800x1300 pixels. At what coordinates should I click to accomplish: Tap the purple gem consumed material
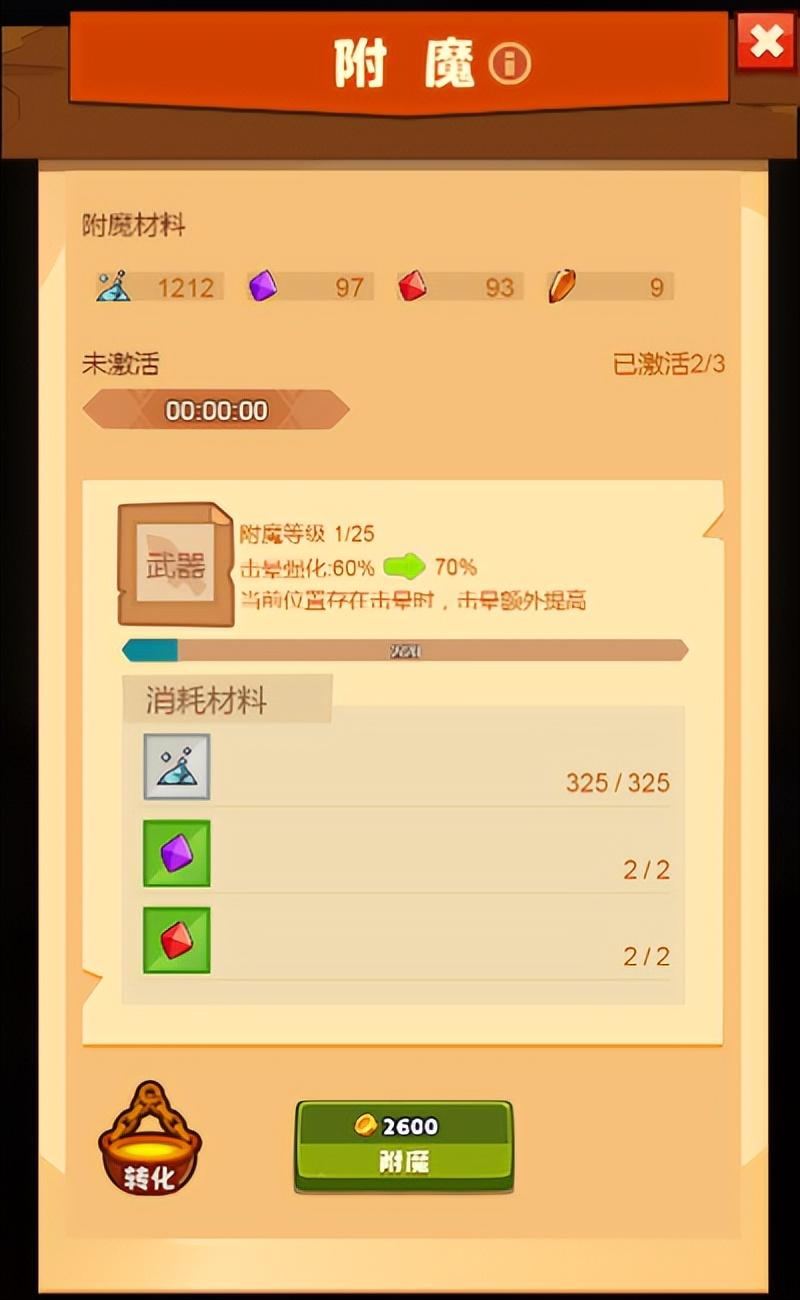coord(177,854)
